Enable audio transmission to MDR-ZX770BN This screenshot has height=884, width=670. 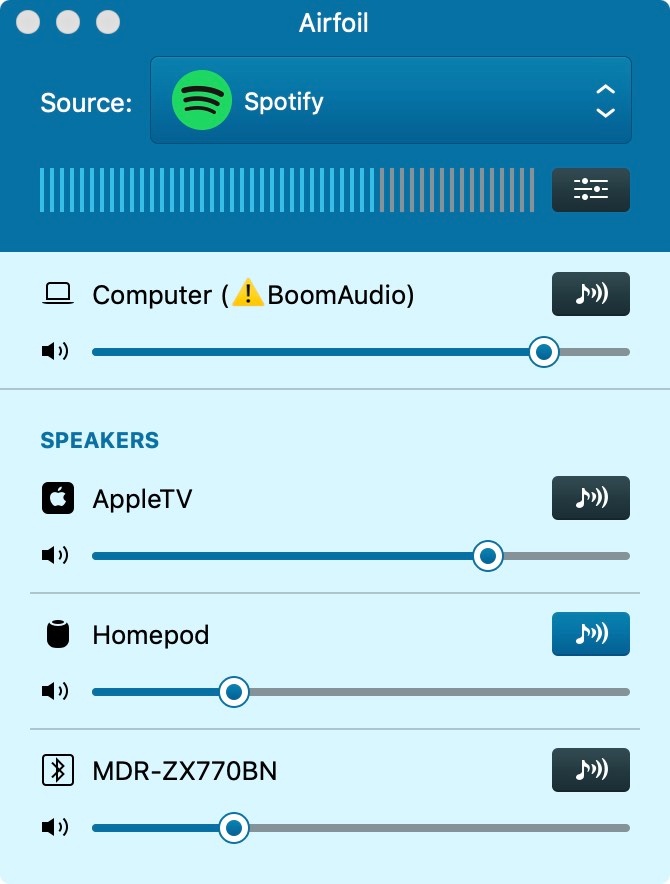coord(591,770)
